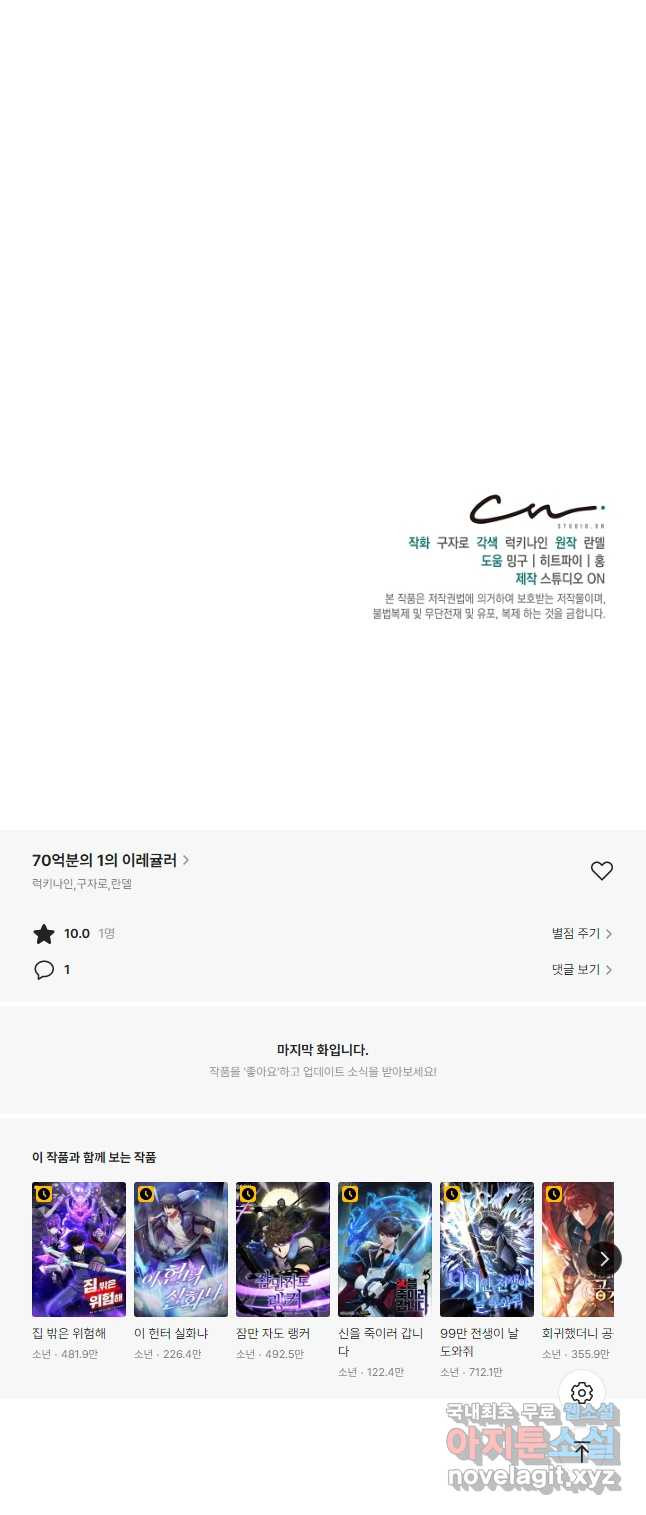Like this webtoon with the heart icon
This screenshot has height=1515, width=646.
601,871
